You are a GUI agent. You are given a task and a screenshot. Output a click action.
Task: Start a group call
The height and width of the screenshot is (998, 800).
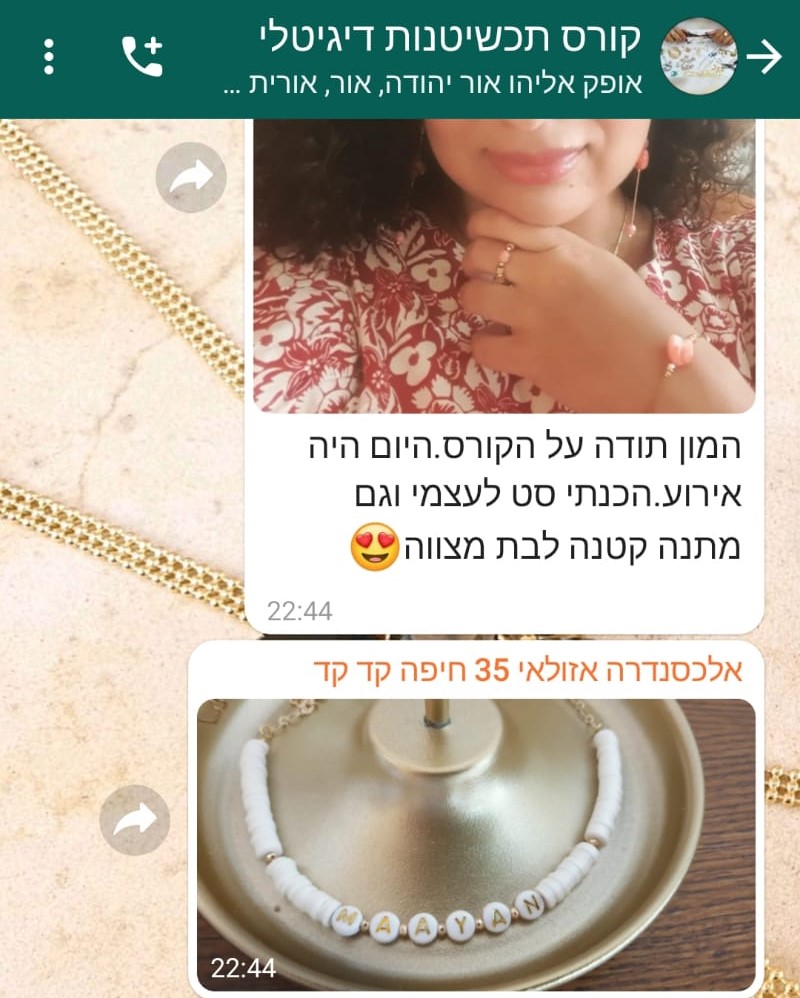tap(142, 57)
